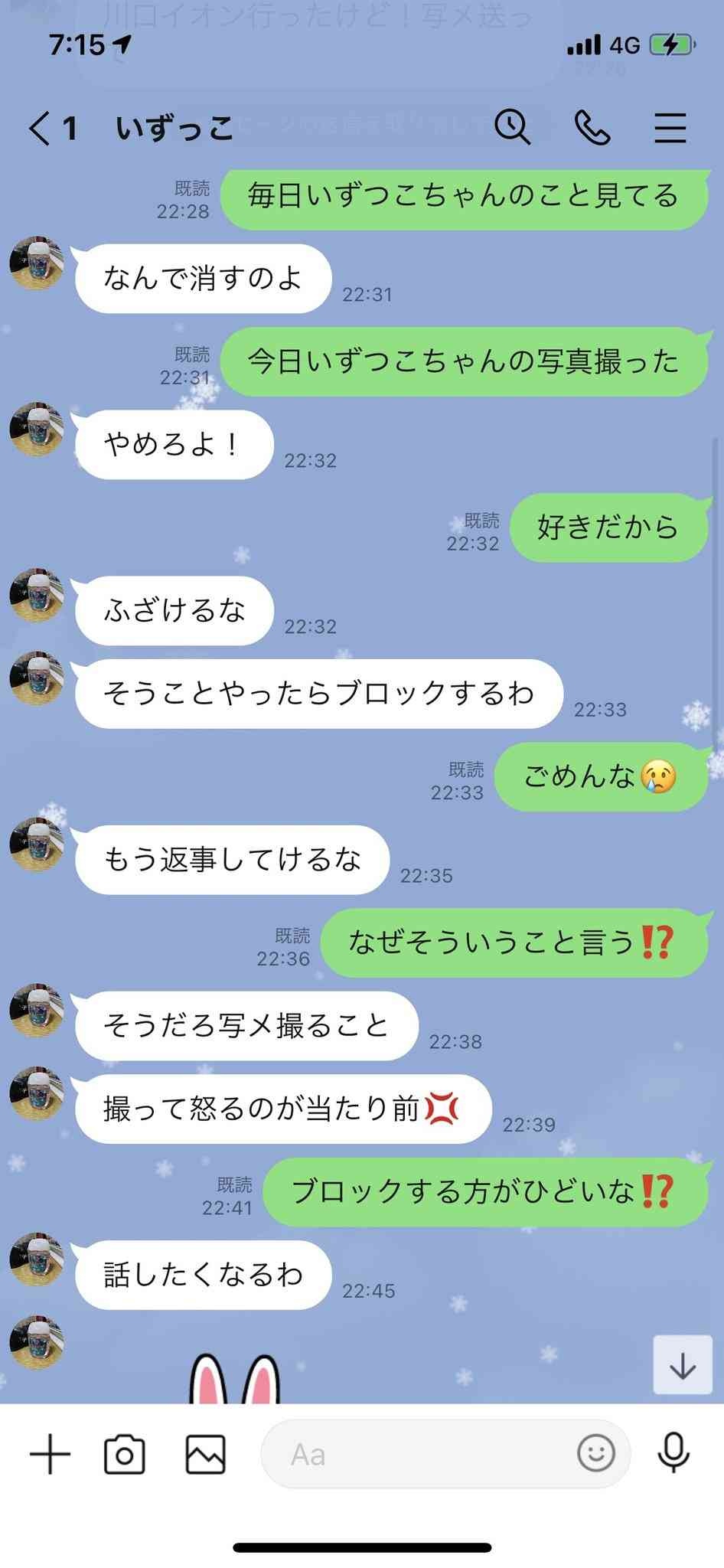The width and height of the screenshot is (724, 1568).
Task: Go back to the chat list
Action: (42, 128)
